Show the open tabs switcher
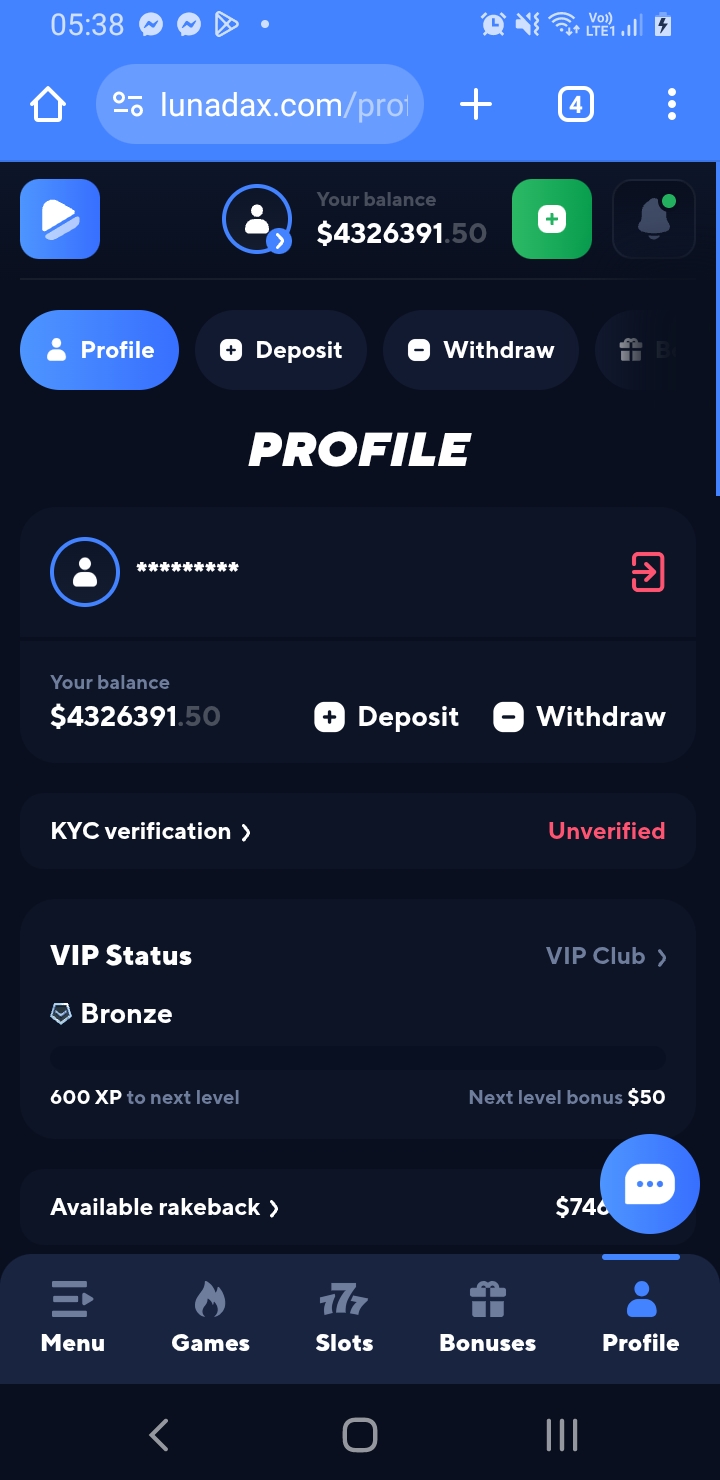 [575, 104]
